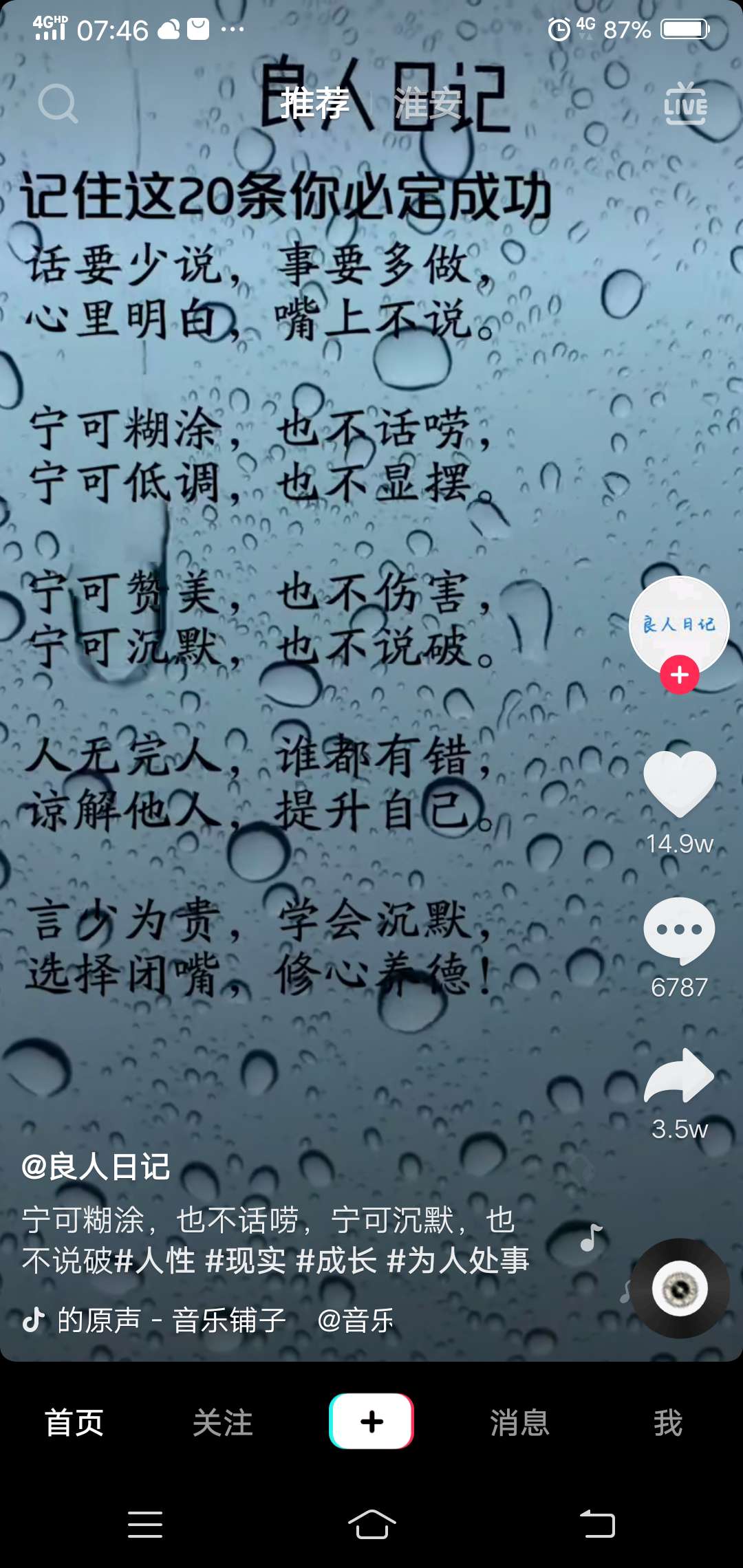
Task: Switch to the 推荐 feed tab
Action: [315, 104]
